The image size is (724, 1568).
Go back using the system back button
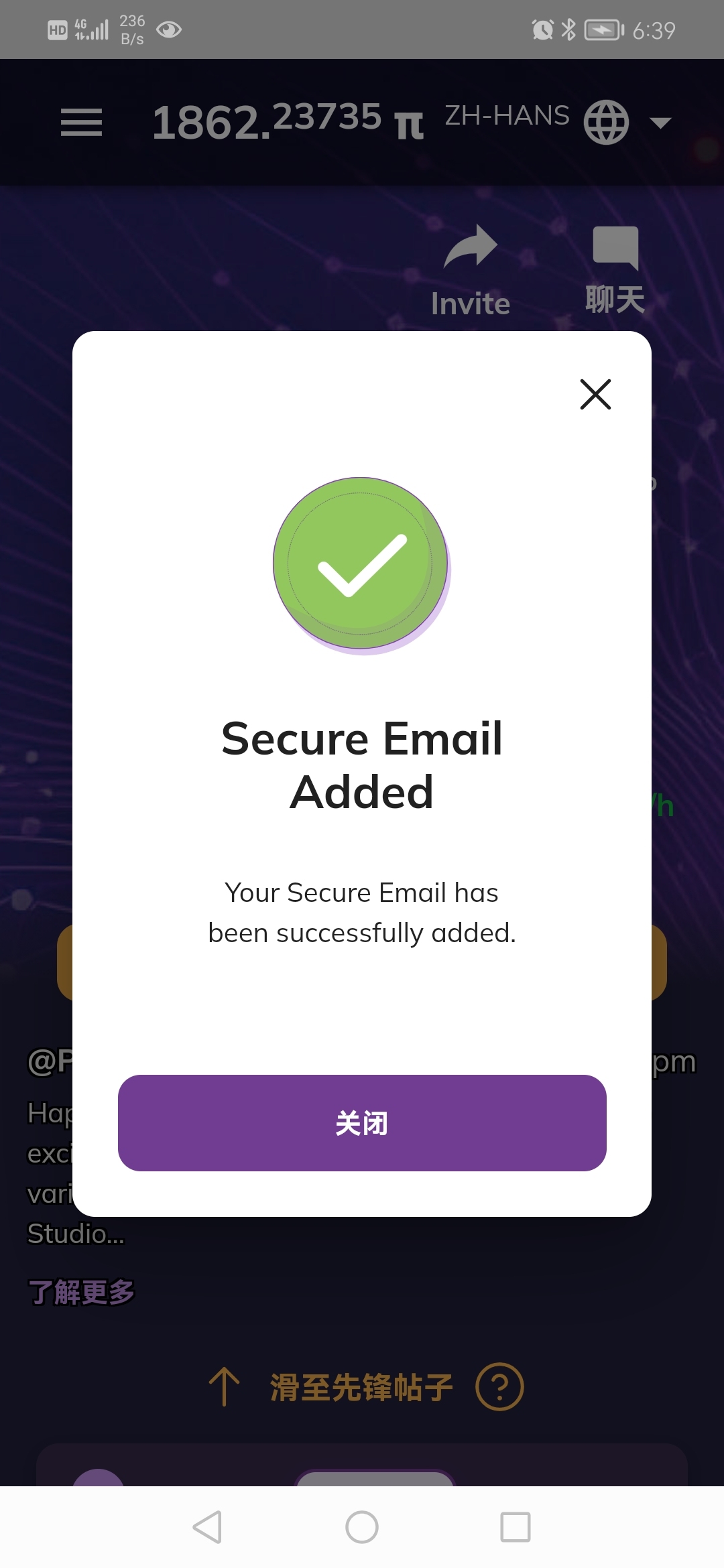[x=207, y=1527]
